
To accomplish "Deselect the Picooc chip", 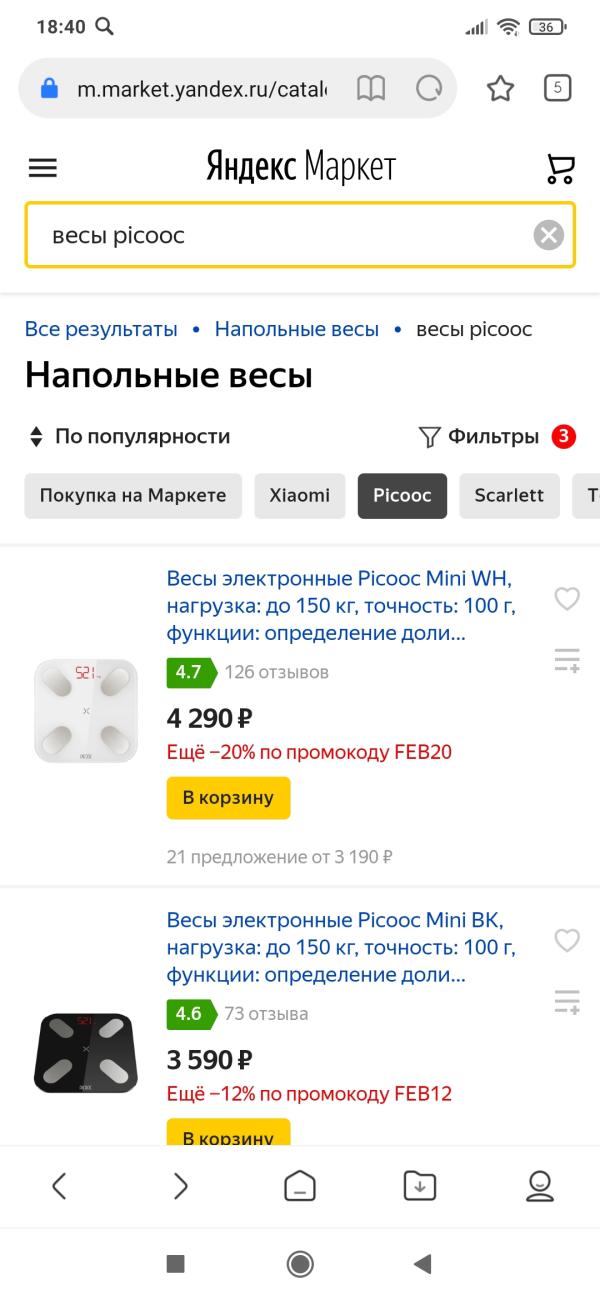I will (x=402, y=495).
